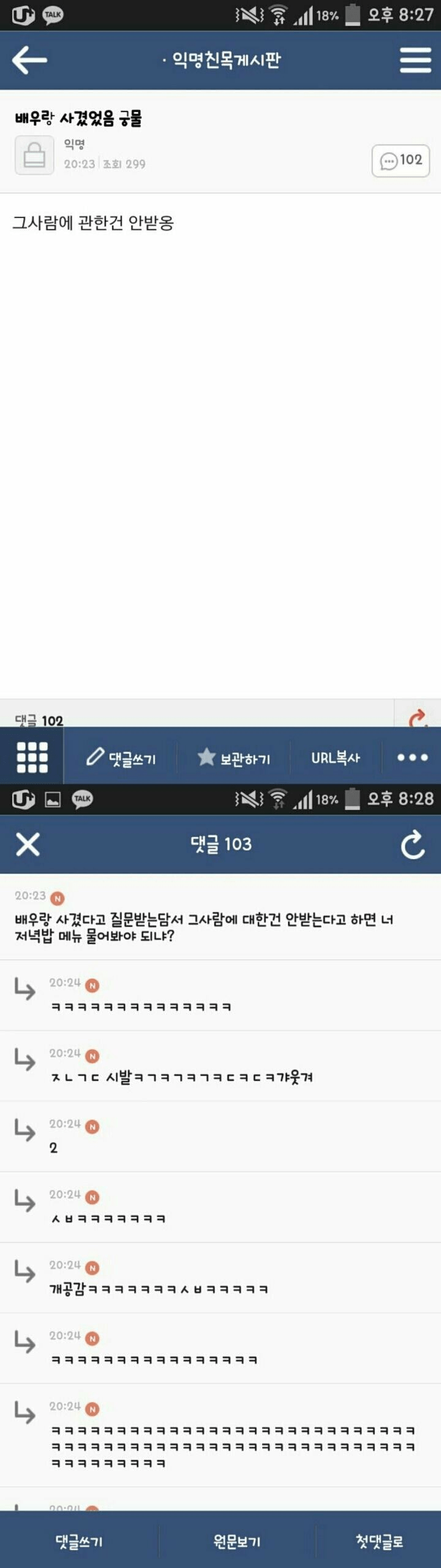Jump to first comment with 첫댓글로
The image size is (441, 1568).
pyautogui.click(x=379, y=1541)
